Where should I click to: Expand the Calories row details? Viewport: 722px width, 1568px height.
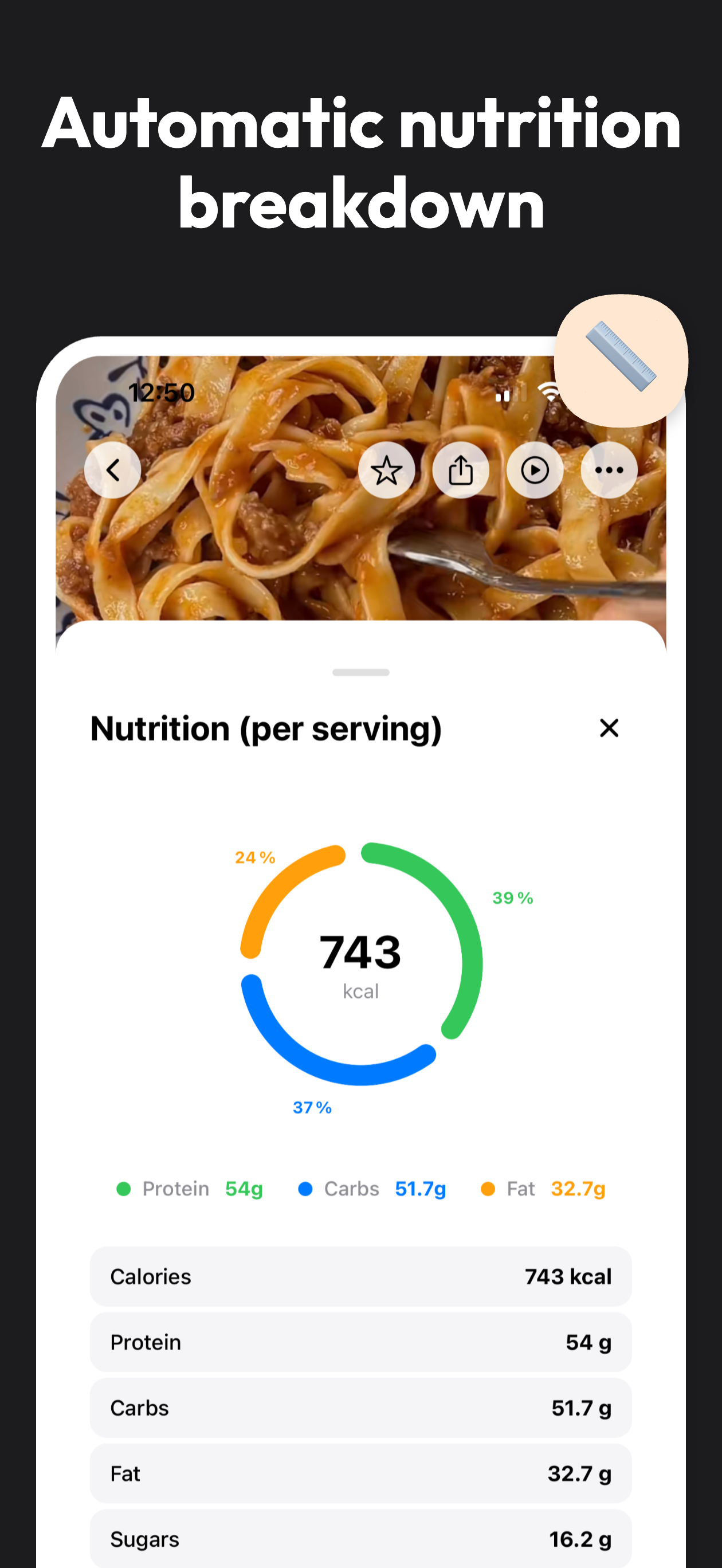(360, 1276)
